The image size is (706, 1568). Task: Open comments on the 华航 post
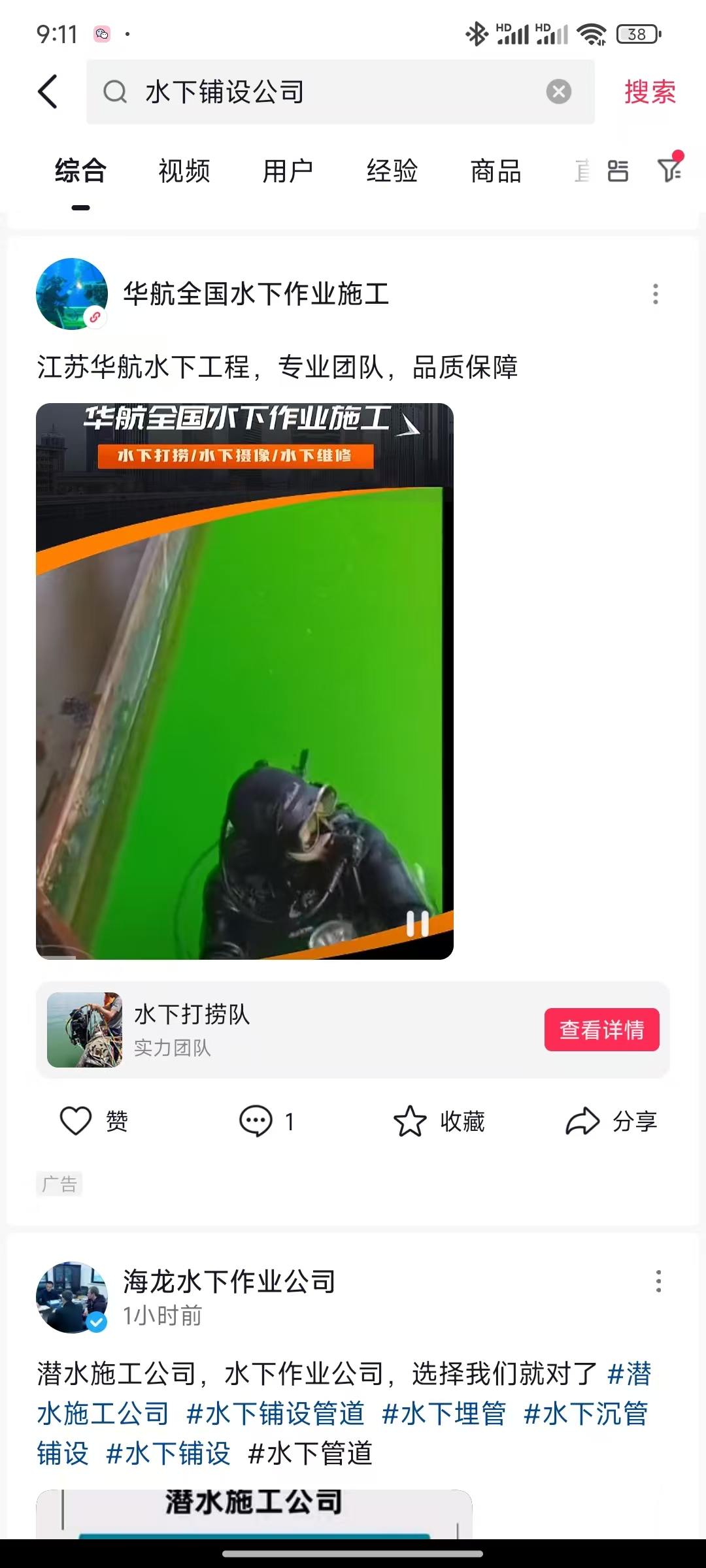(267, 1121)
